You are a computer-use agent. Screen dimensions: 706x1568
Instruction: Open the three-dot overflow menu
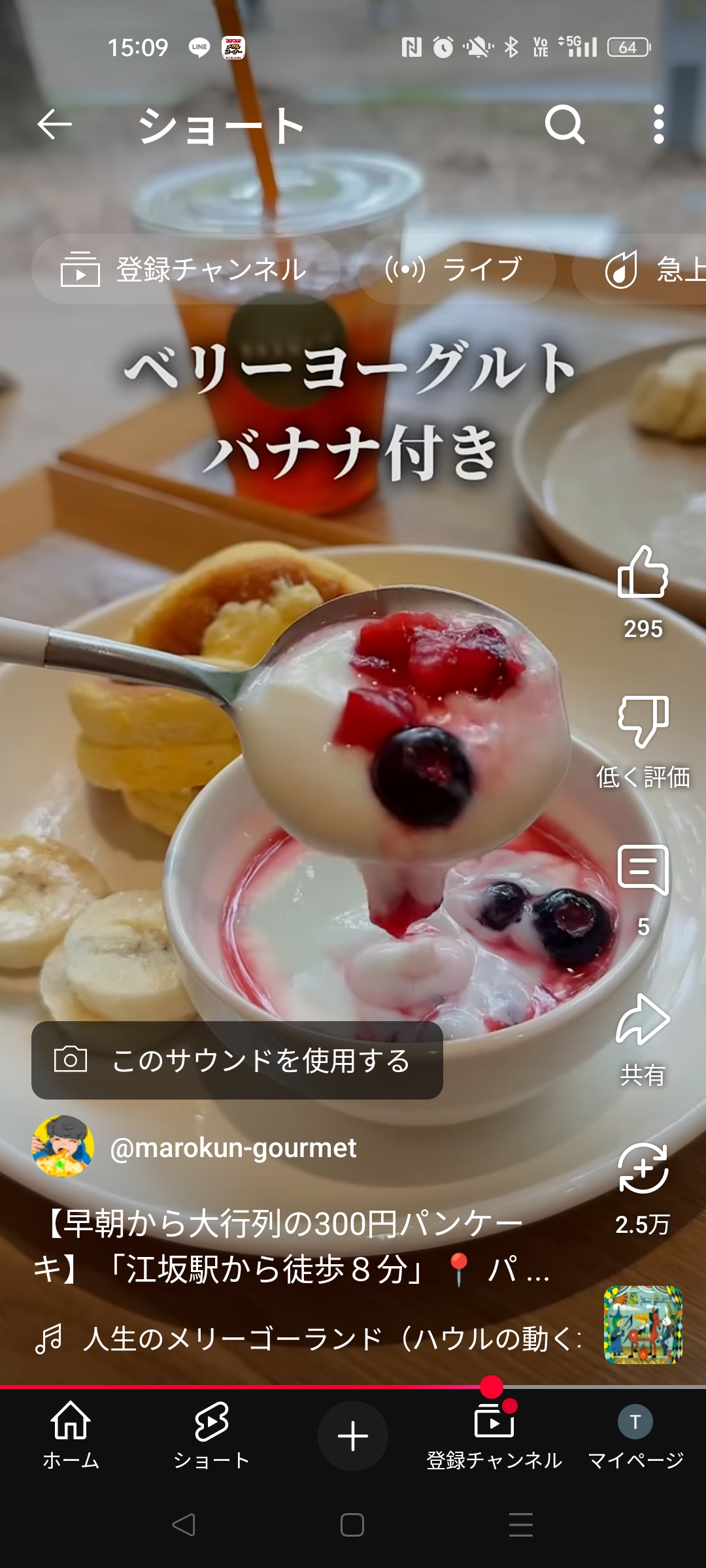659,124
